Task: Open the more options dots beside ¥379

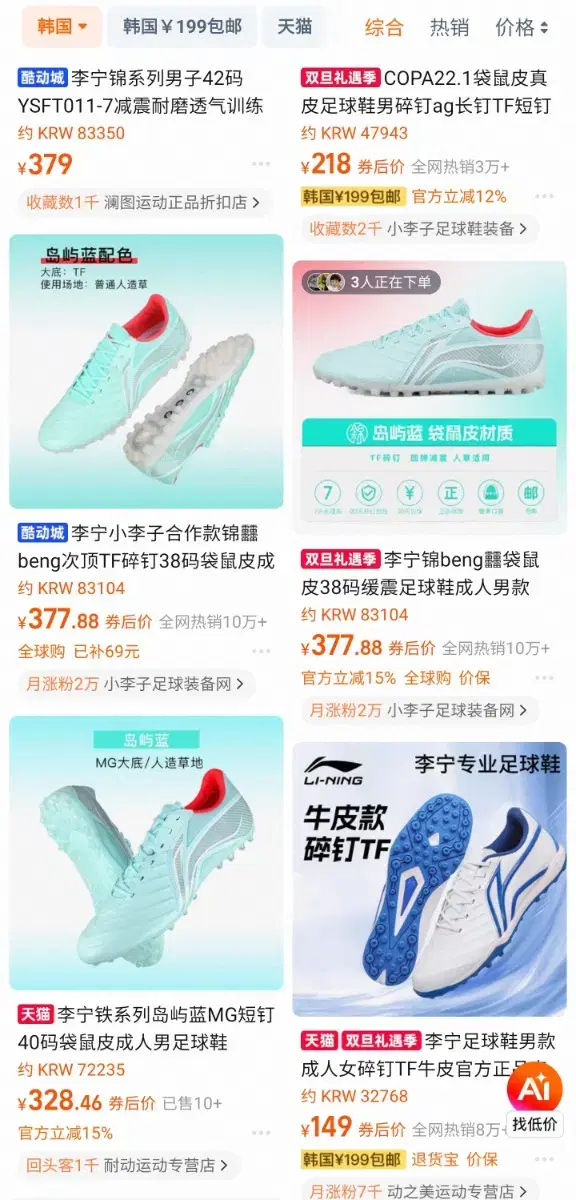Action: click(x=261, y=164)
